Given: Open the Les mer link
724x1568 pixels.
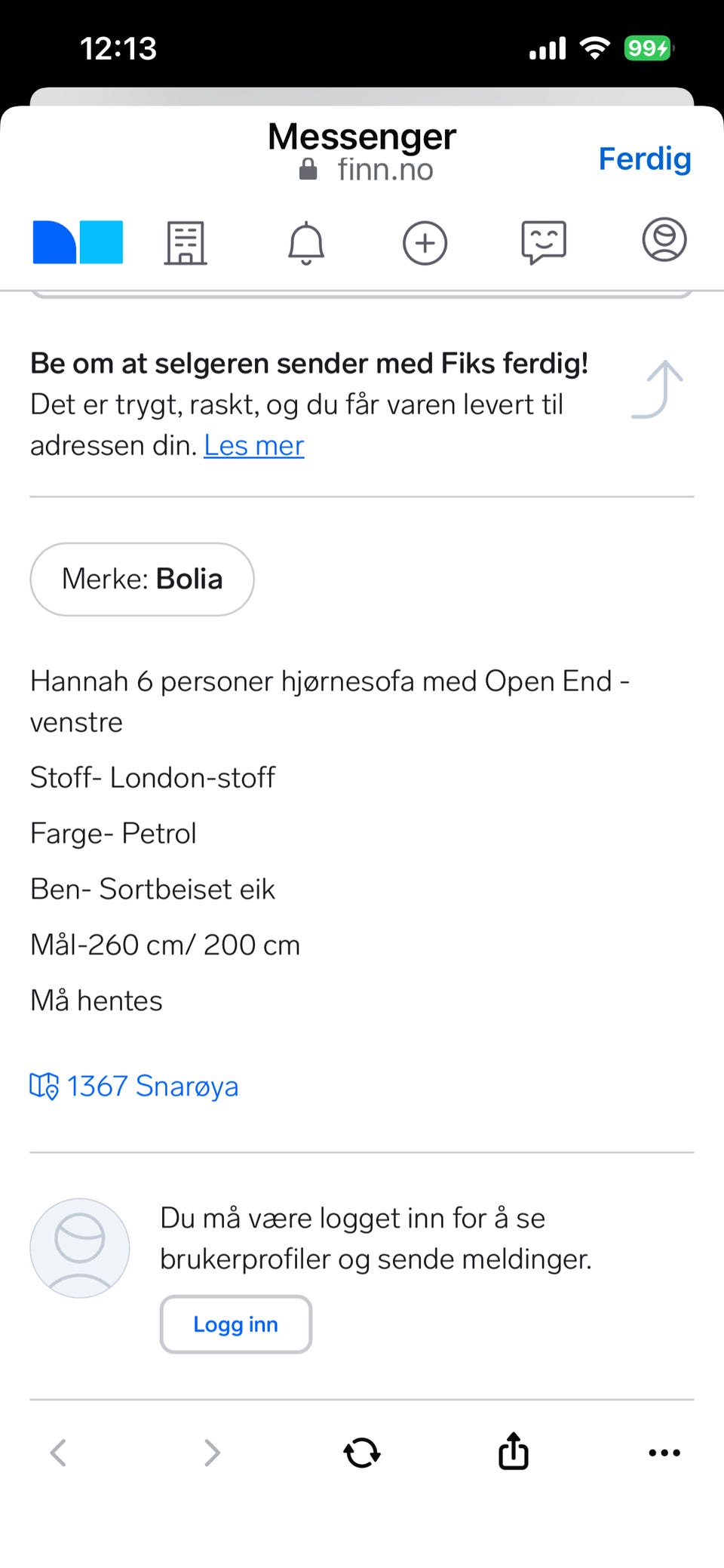Looking at the screenshot, I should [253, 445].
